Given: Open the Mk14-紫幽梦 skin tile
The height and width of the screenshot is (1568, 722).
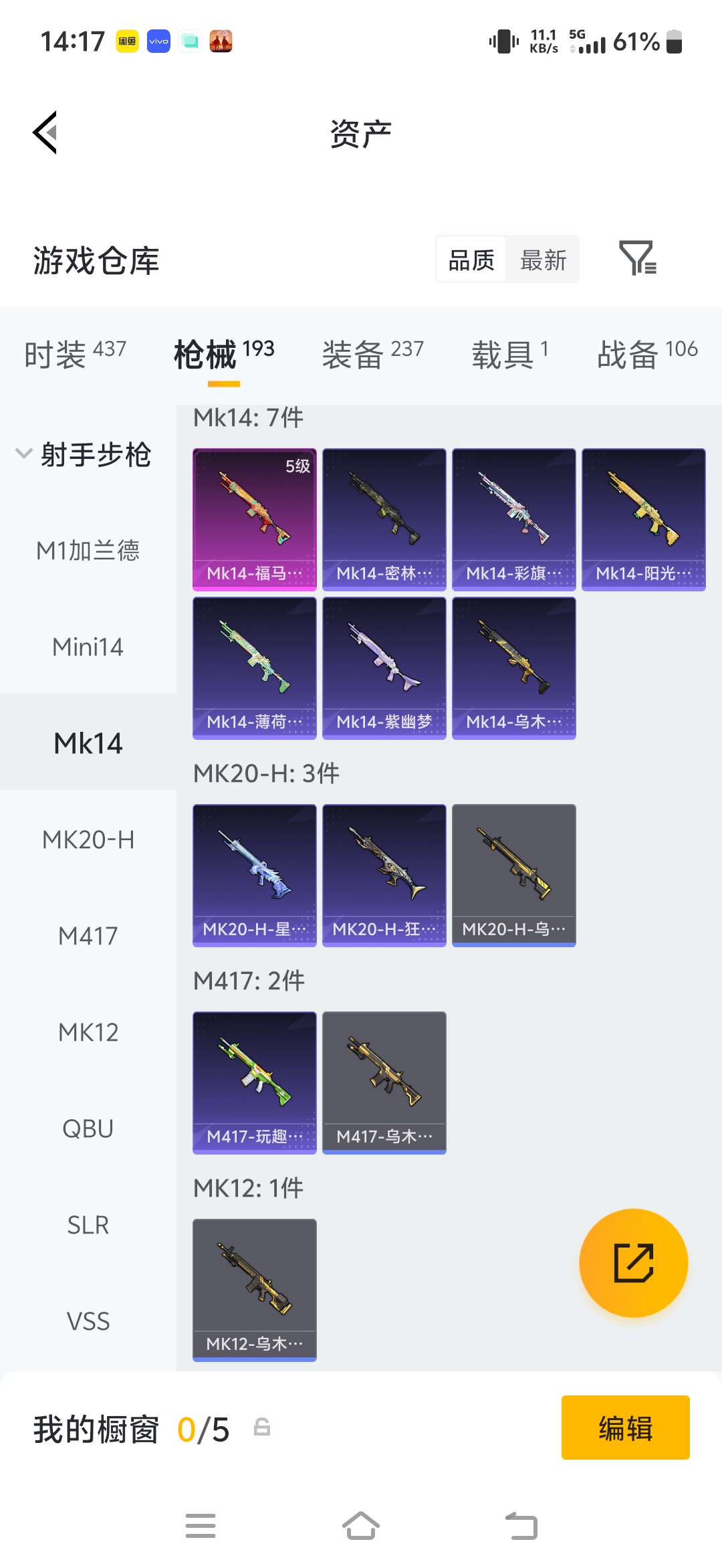Looking at the screenshot, I should [x=384, y=668].
